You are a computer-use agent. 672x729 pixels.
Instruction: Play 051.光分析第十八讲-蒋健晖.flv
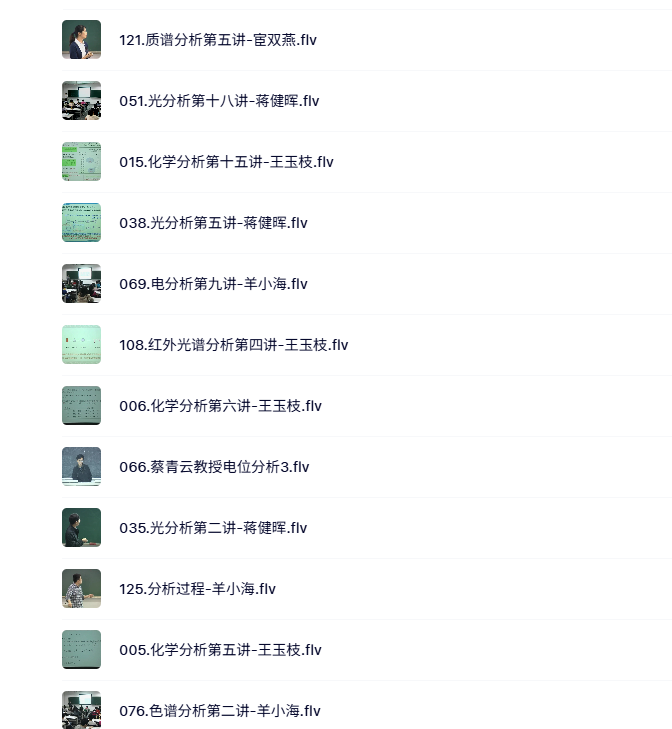(219, 101)
